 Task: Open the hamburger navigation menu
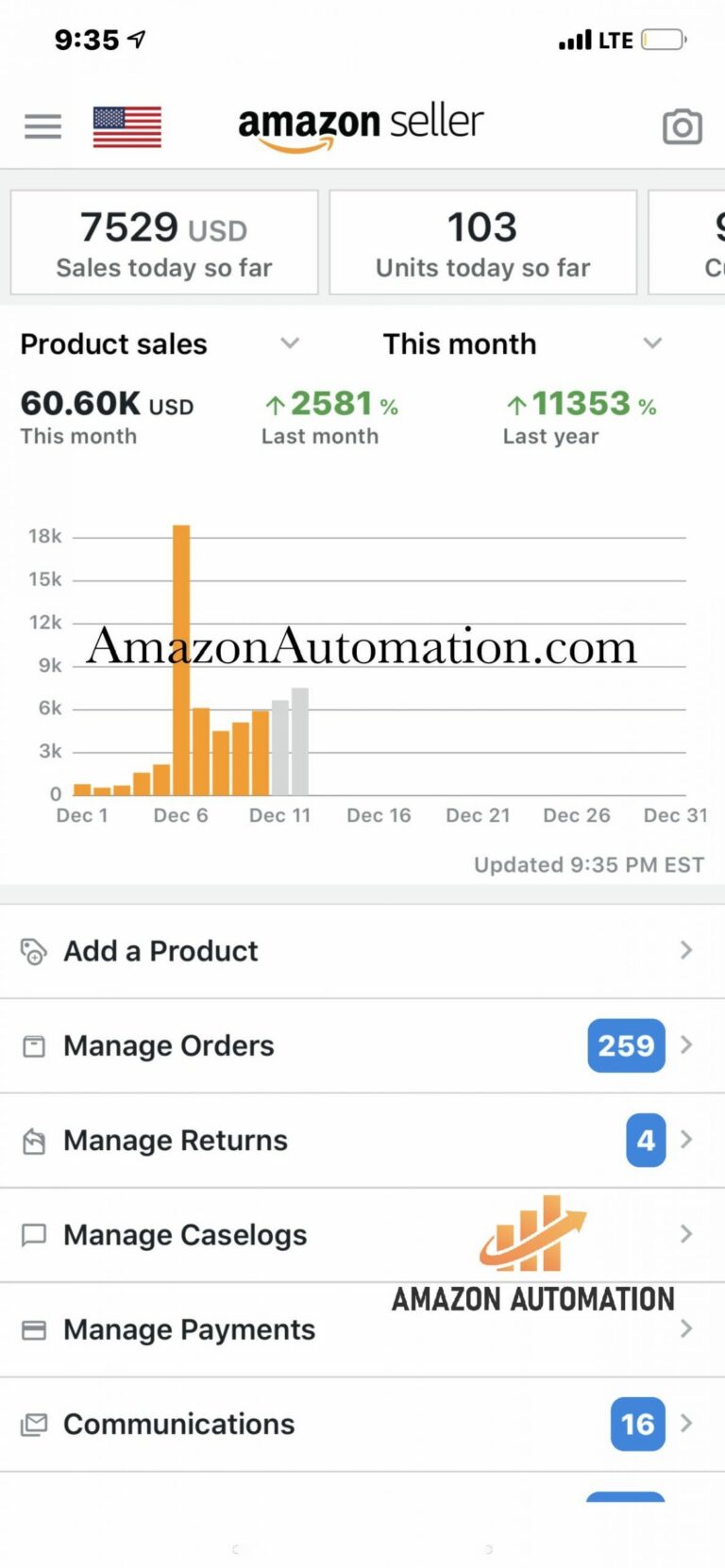[x=42, y=126]
